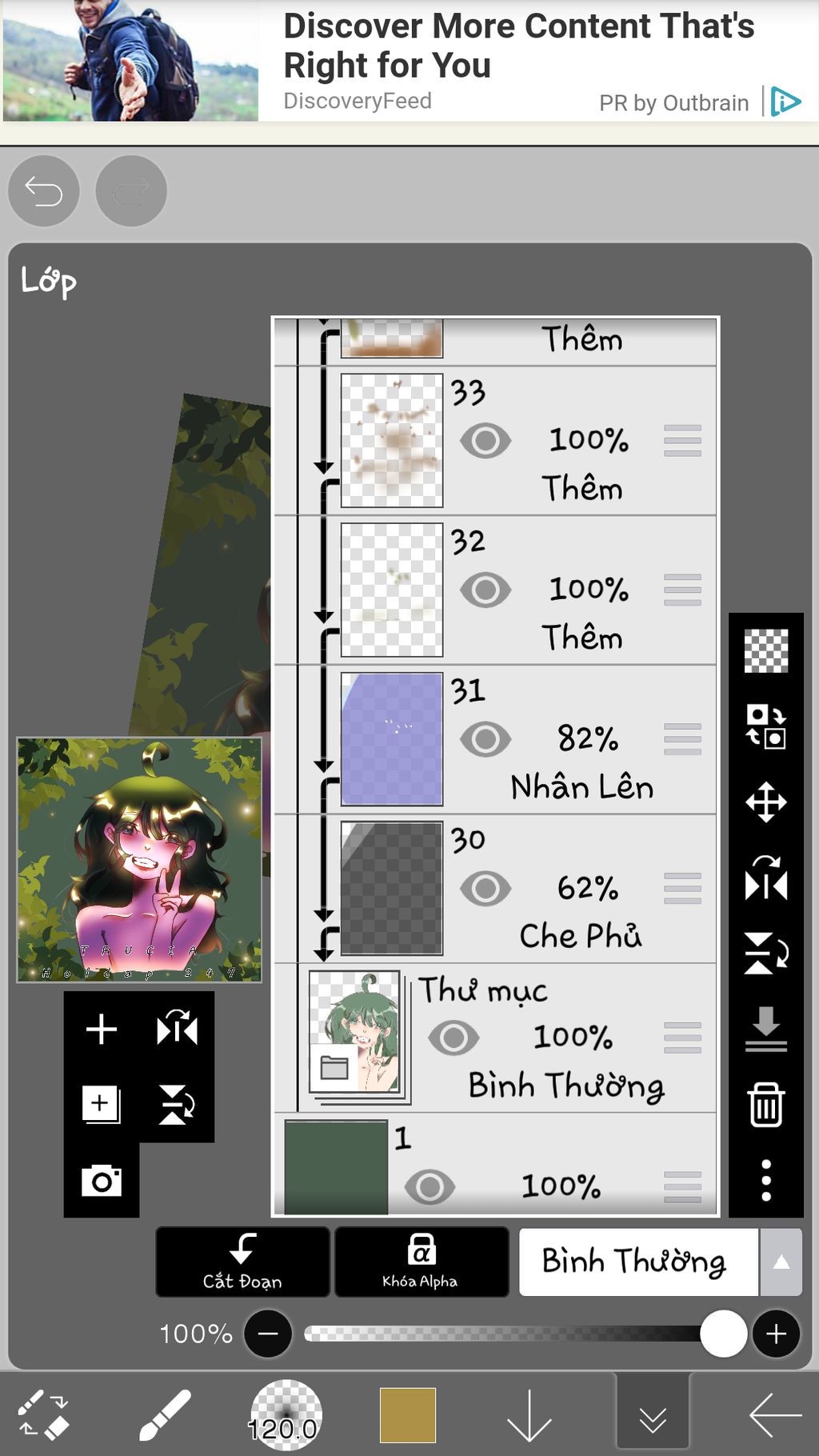Open the brush tool
Image resolution: width=819 pixels, height=1456 pixels.
coord(164,1414)
